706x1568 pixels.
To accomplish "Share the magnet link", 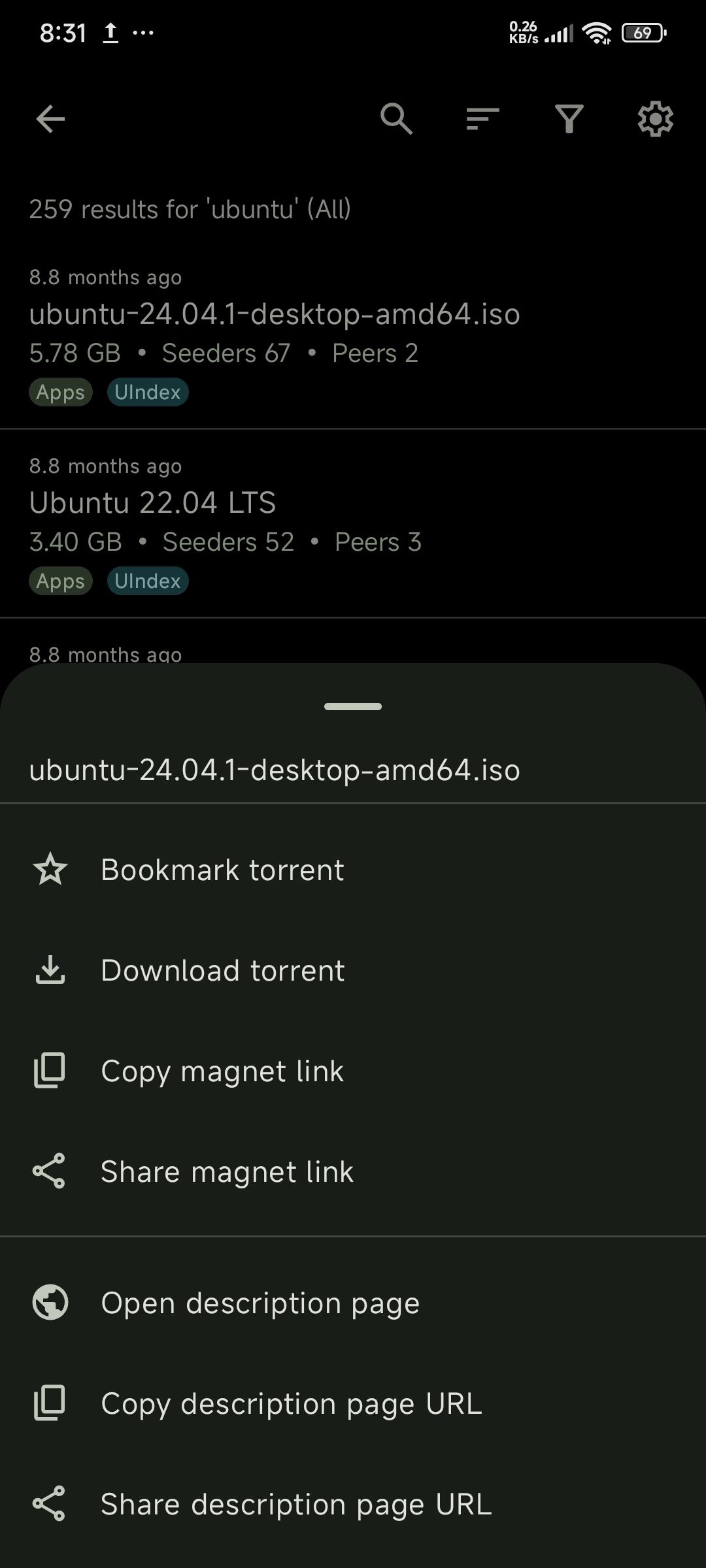I will pos(226,1172).
